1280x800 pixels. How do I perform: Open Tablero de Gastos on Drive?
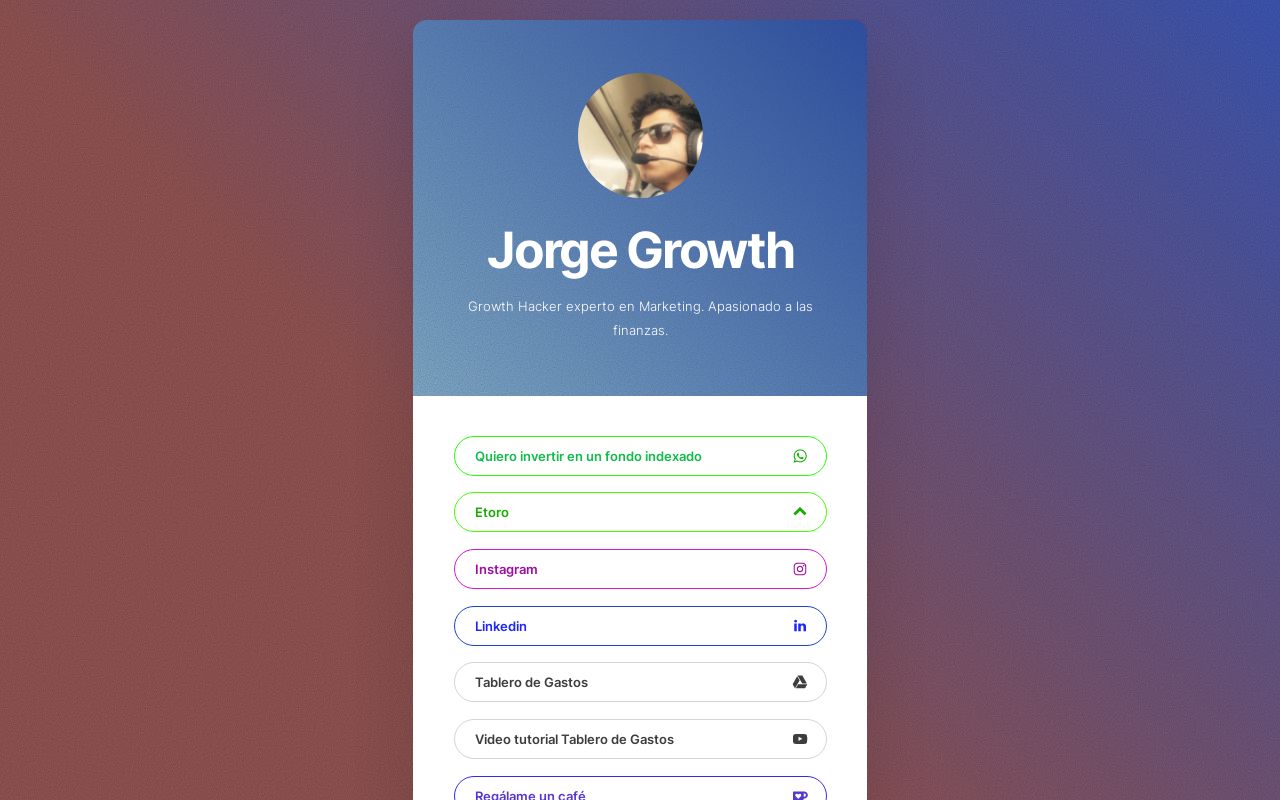(x=640, y=682)
